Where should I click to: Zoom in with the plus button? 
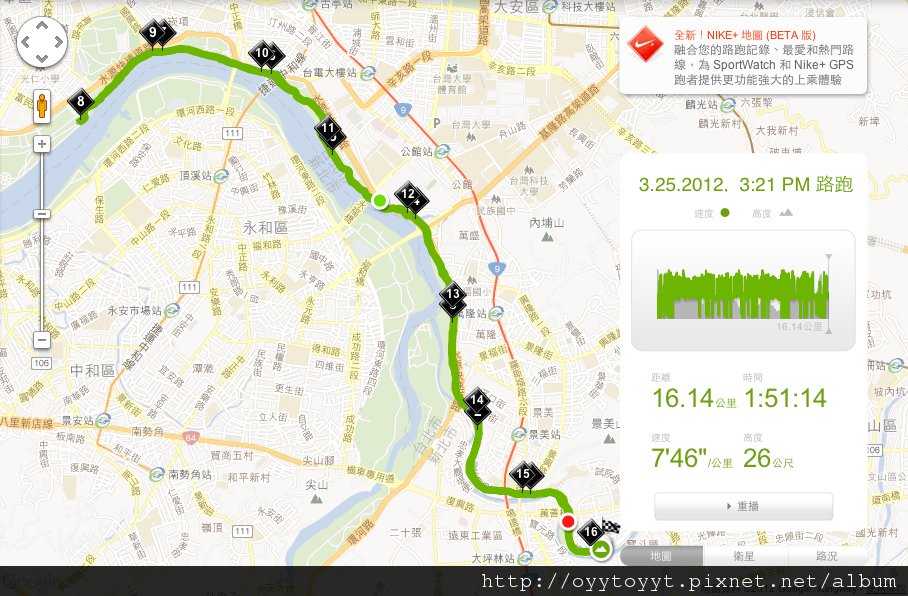point(42,144)
